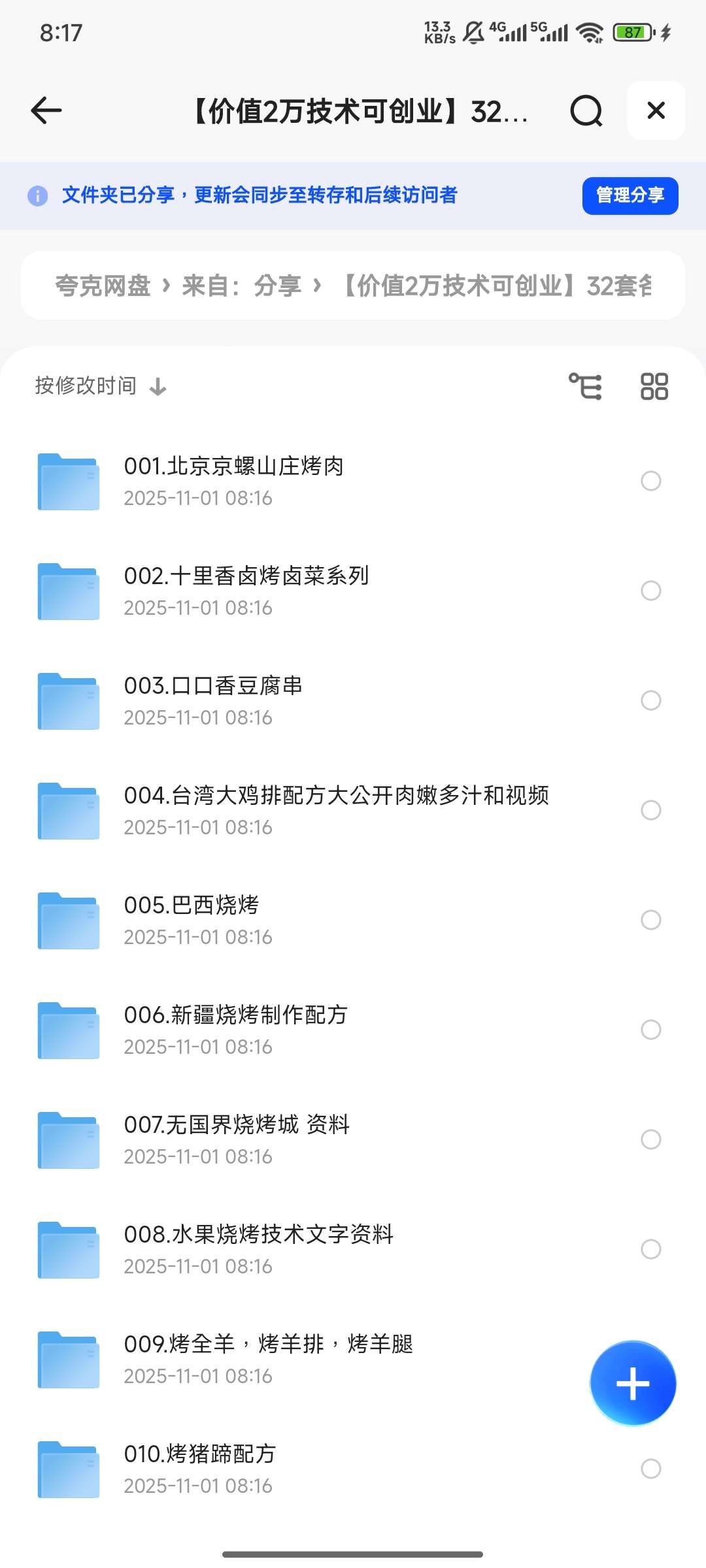Tap the blue floating plus button
This screenshot has height=1568, width=706.
632,1383
